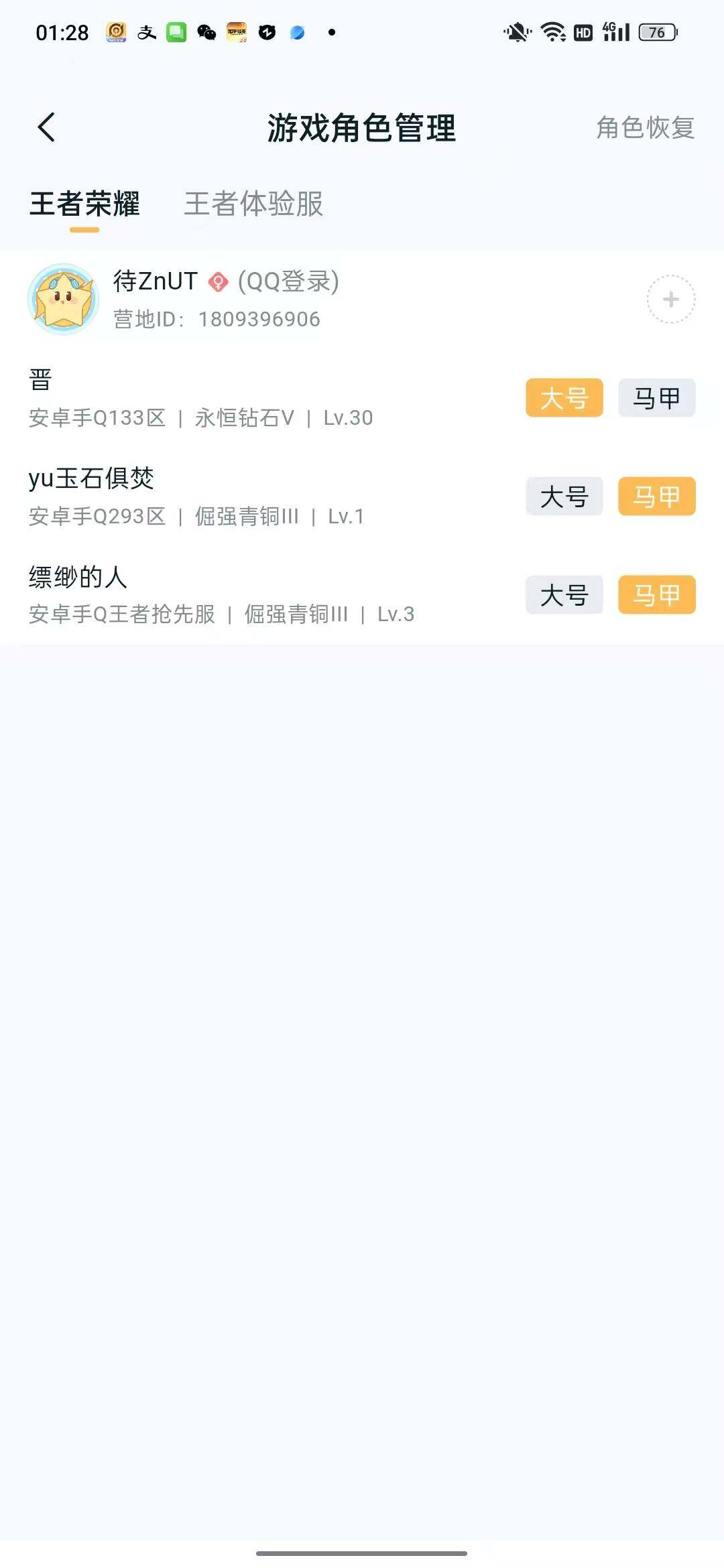Open 角色恢复 at the top right
Screen dimensions: 724x1568
(645, 128)
